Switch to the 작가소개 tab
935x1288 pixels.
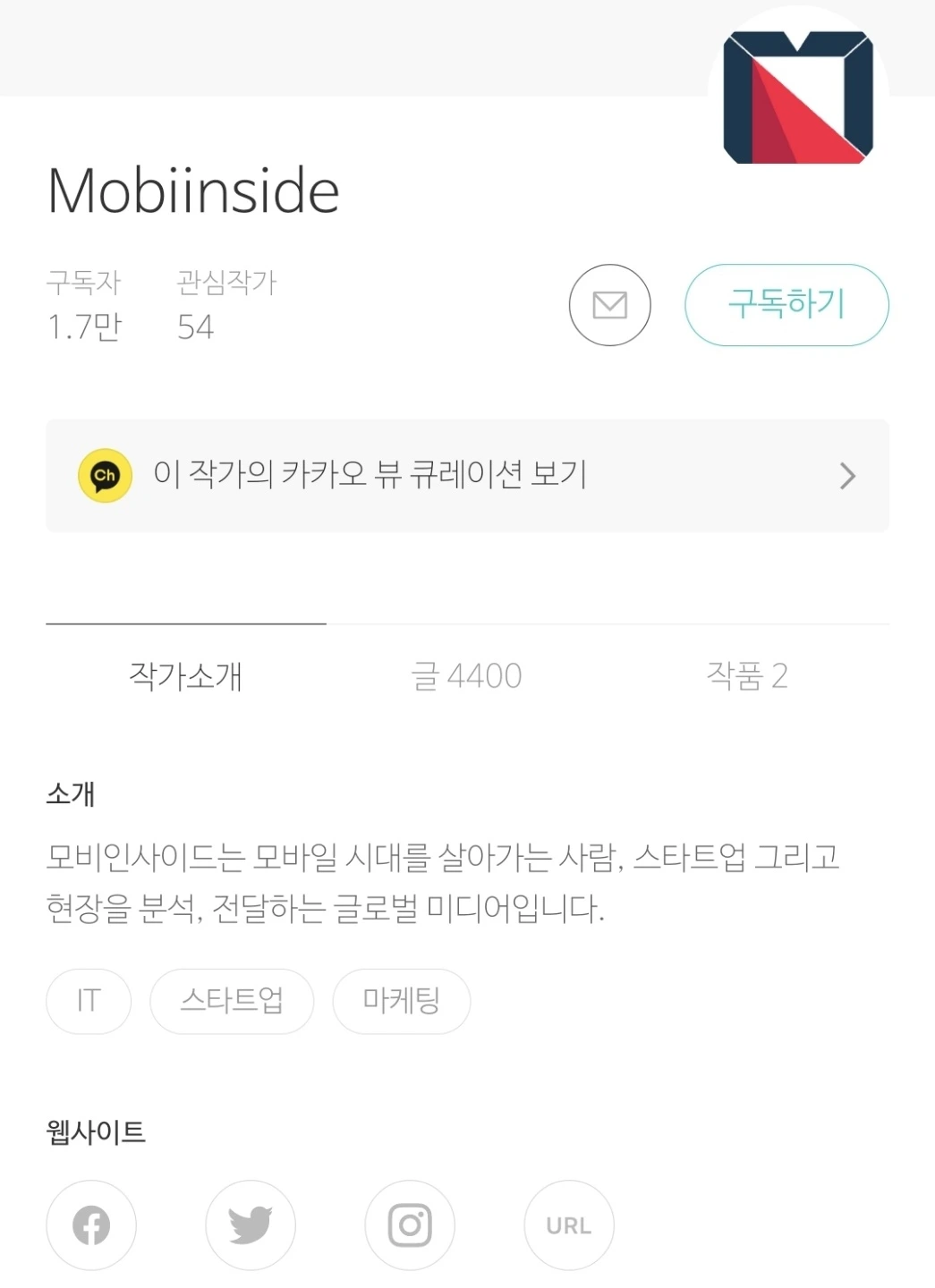[186, 676]
